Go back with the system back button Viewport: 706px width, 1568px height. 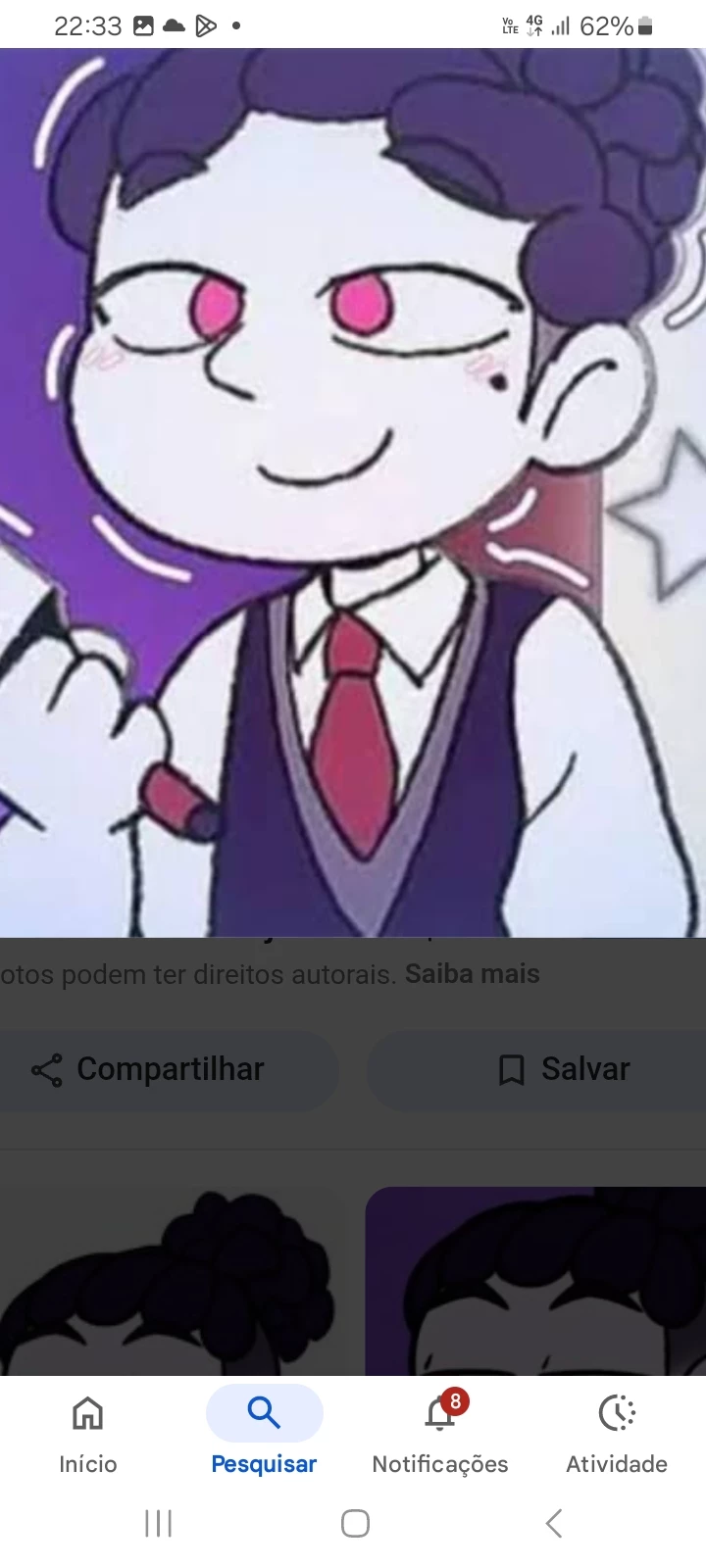pyautogui.click(x=554, y=1524)
